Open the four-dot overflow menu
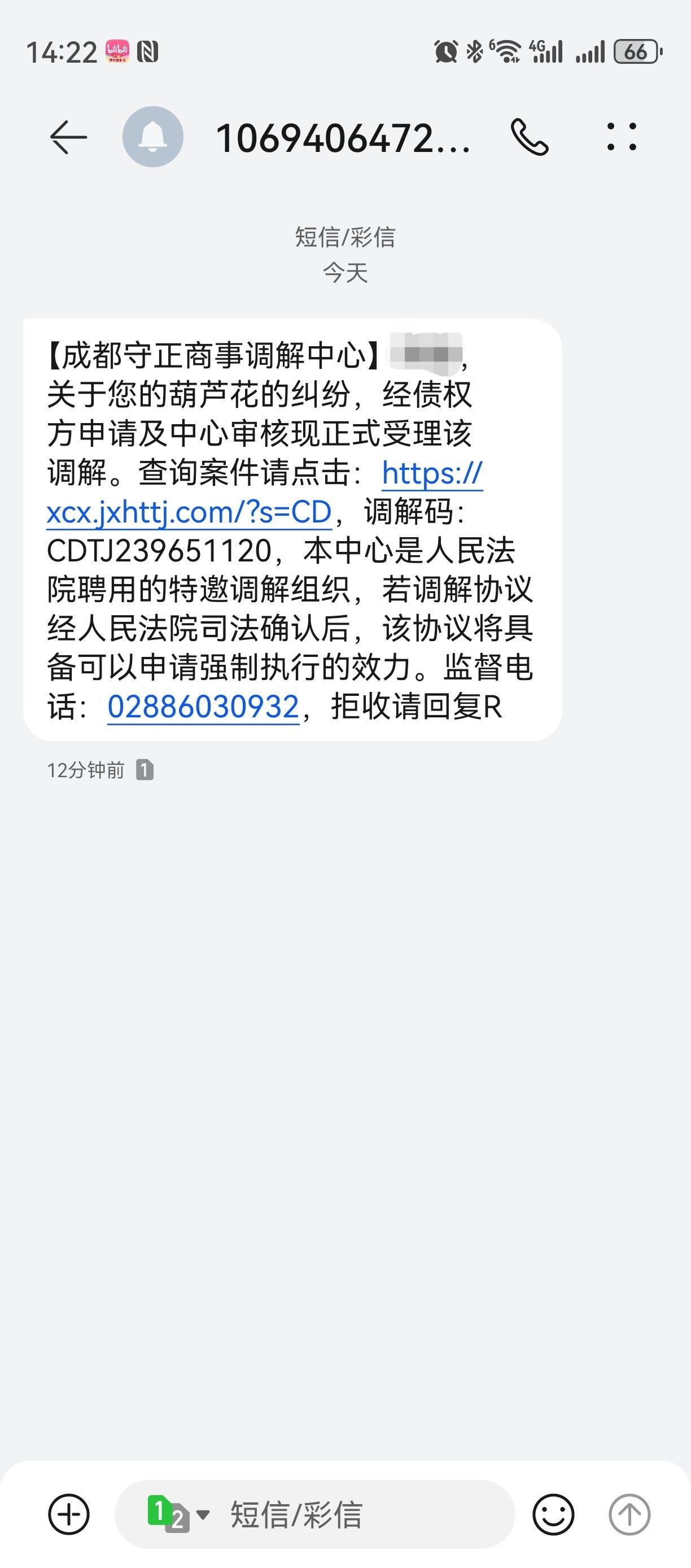This screenshot has height=1568, width=691. tap(622, 136)
